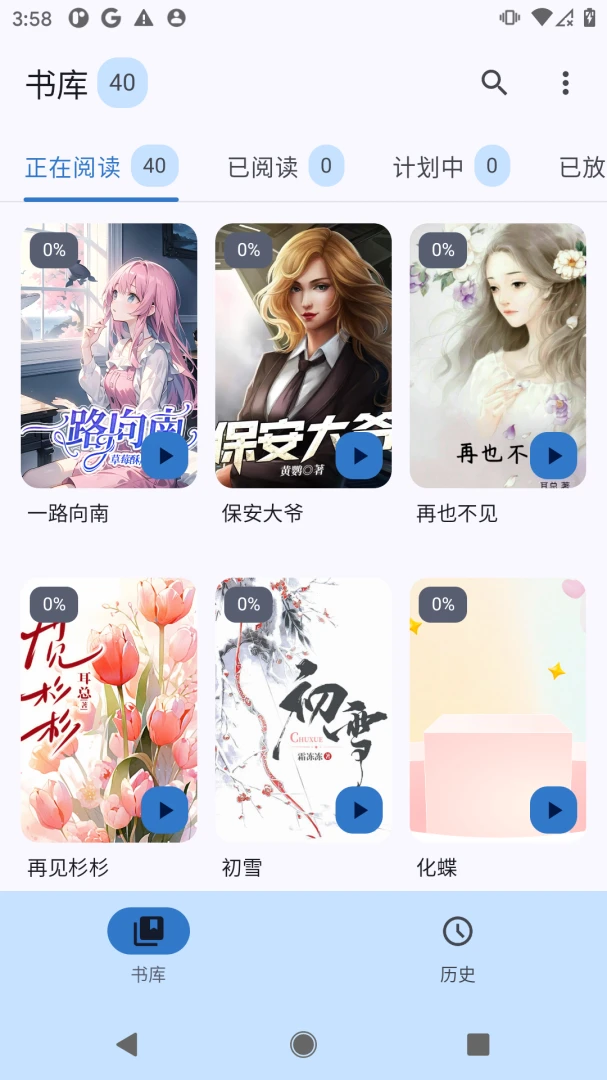Viewport: 607px width, 1080px height.
Task: Select the 正在阅读 tab
Action: pyautogui.click(x=101, y=166)
